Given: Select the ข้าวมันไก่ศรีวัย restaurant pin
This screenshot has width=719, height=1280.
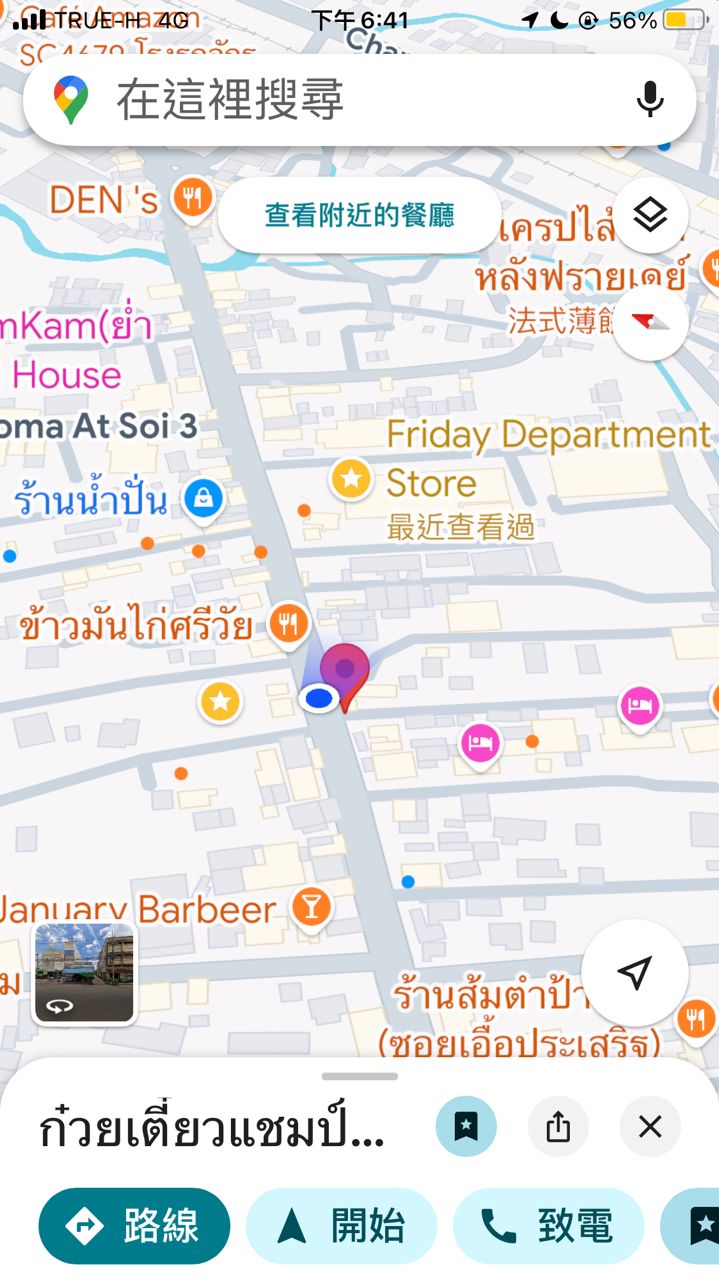Looking at the screenshot, I should coord(289,624).
